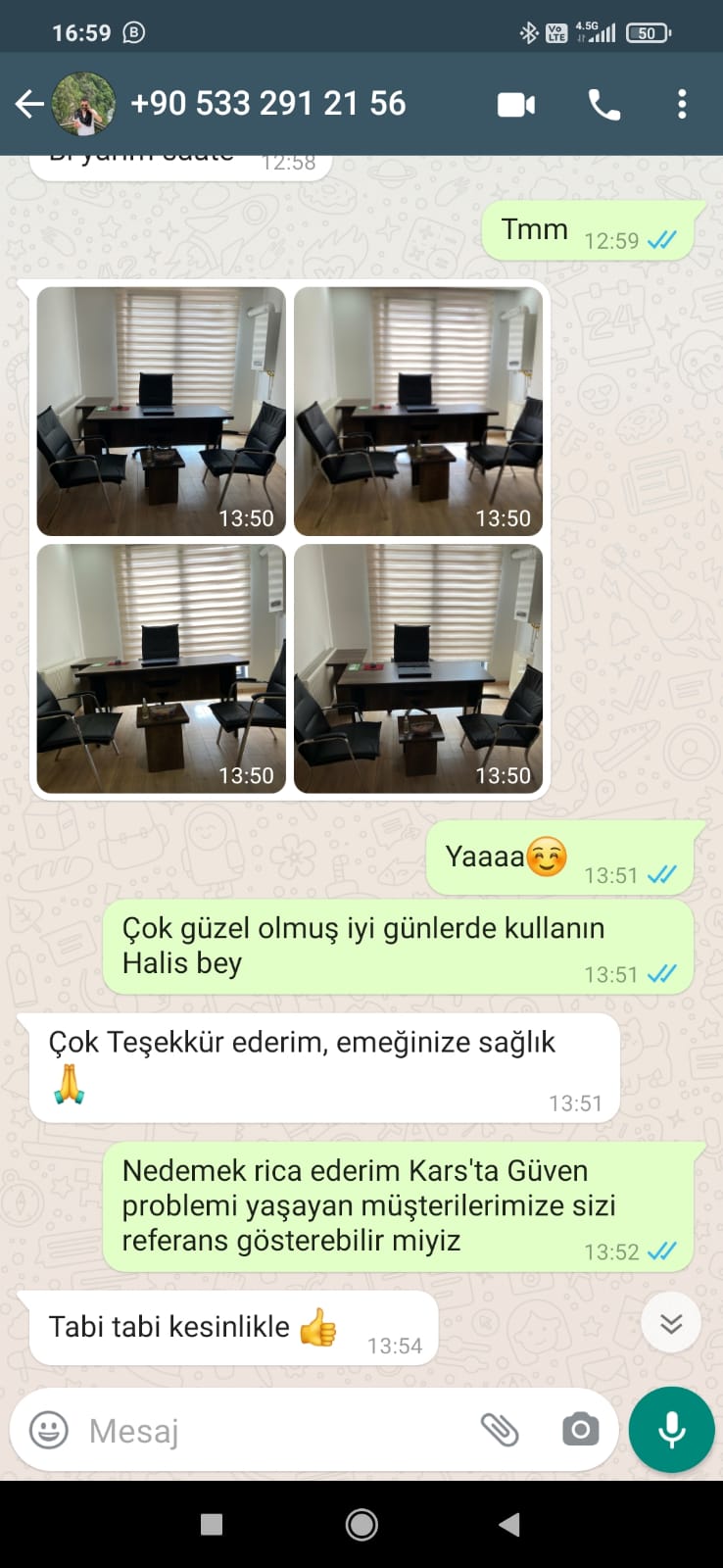Open the bottom-right office photo
Image resolution: width=723 pixels, height=1568 pixels.
click(418, 668)
